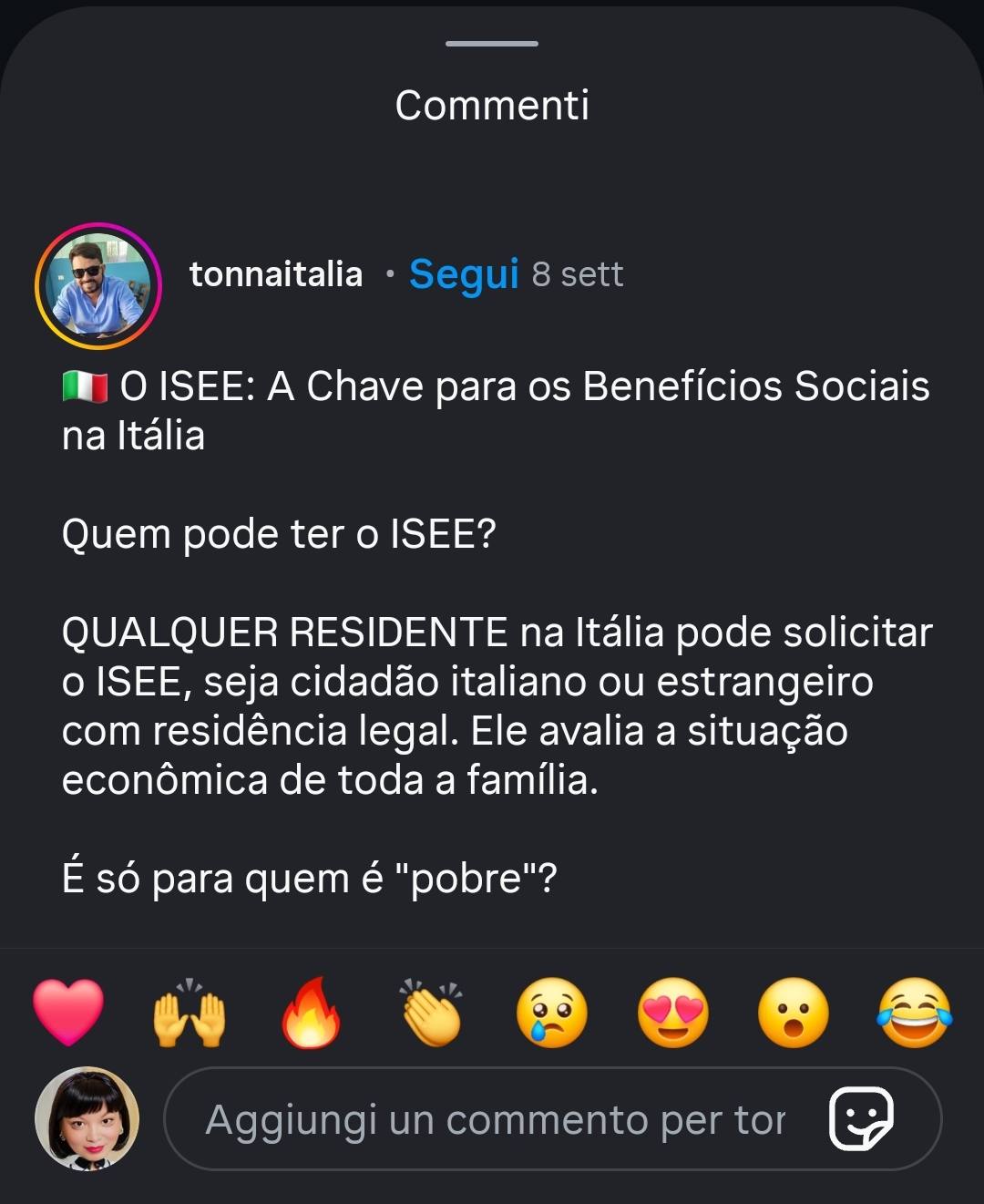React with the red heart emoji
Screen dimensions: 984x1204
(x=68, y=1013)
